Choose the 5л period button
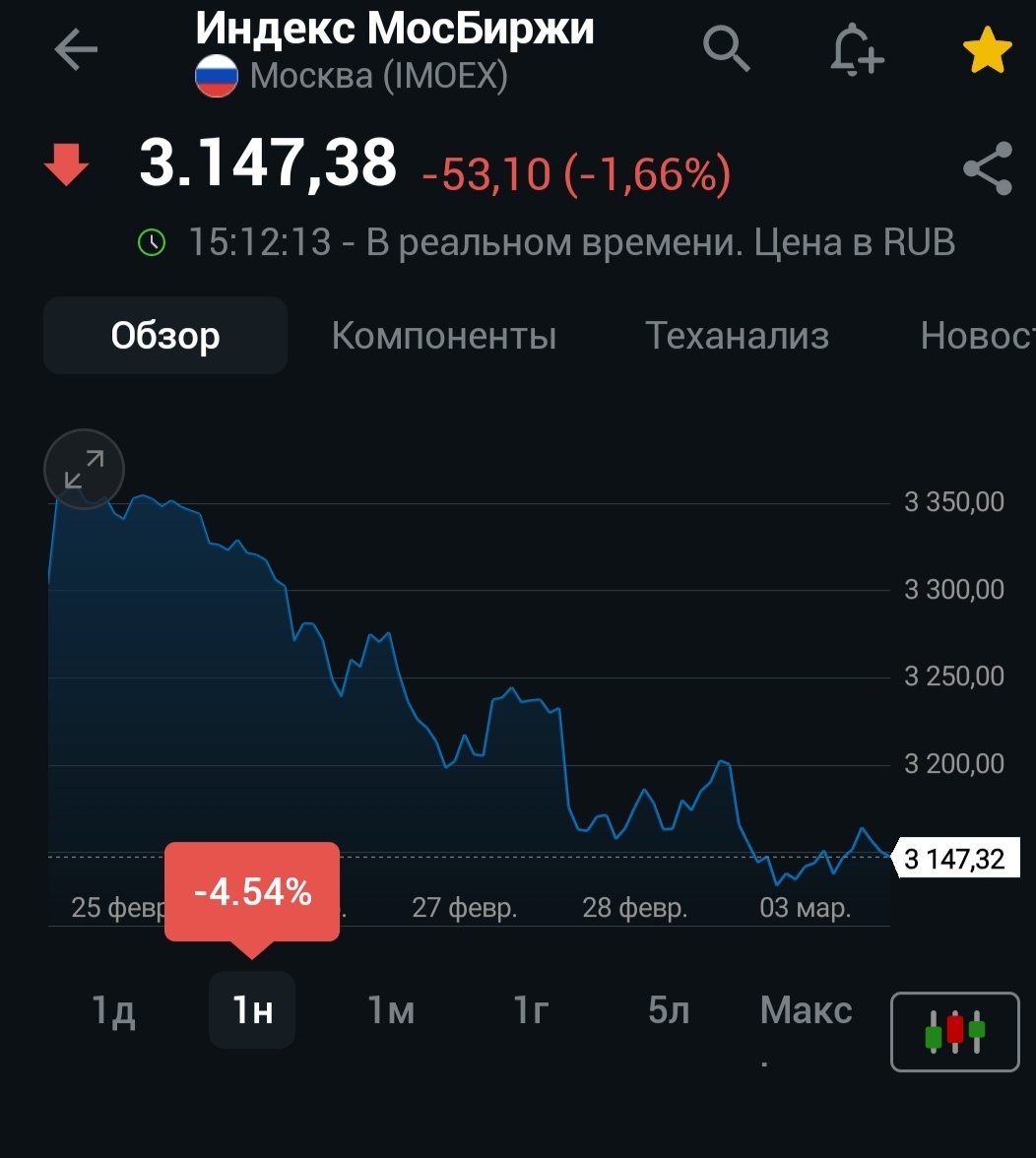 coord(669,1009)
